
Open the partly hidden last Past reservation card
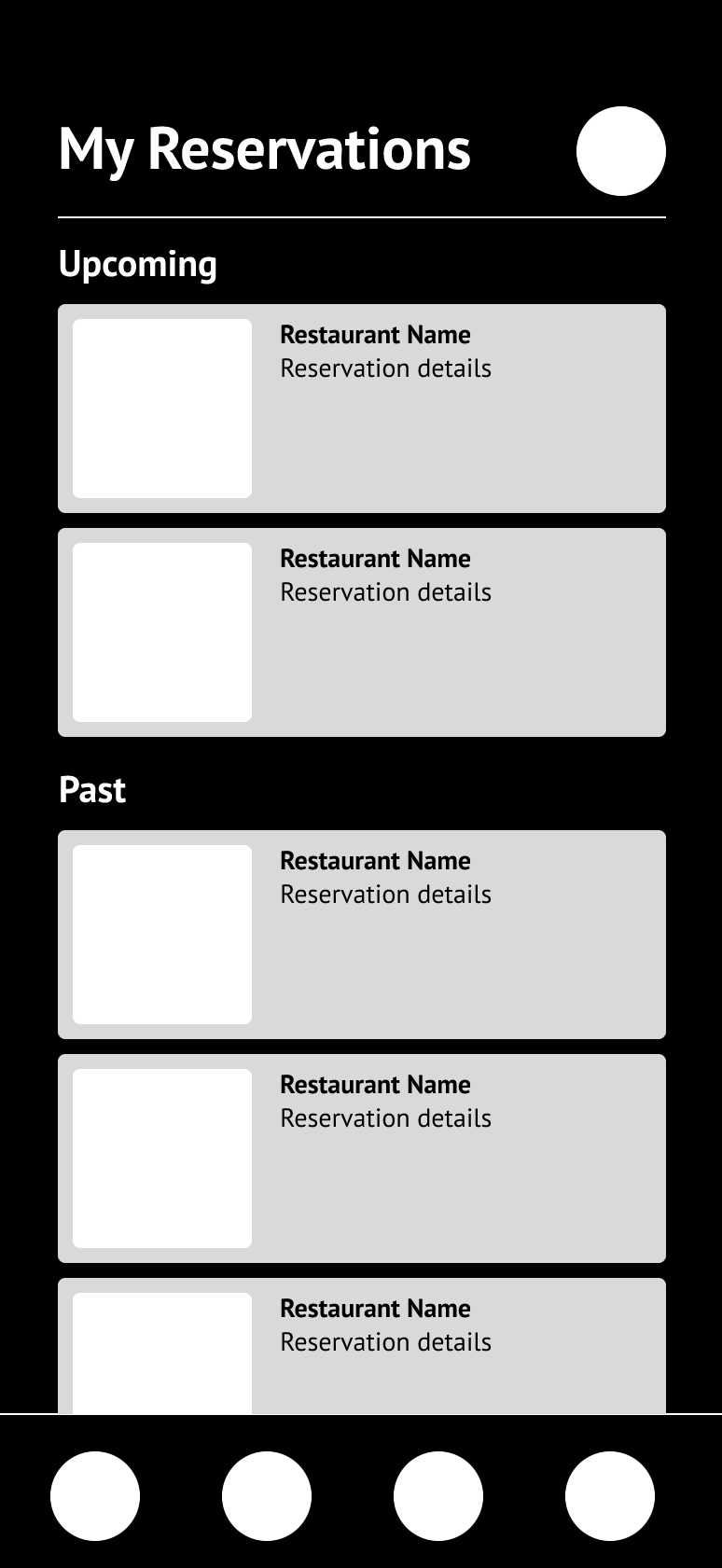click(x=362, y=1346)
